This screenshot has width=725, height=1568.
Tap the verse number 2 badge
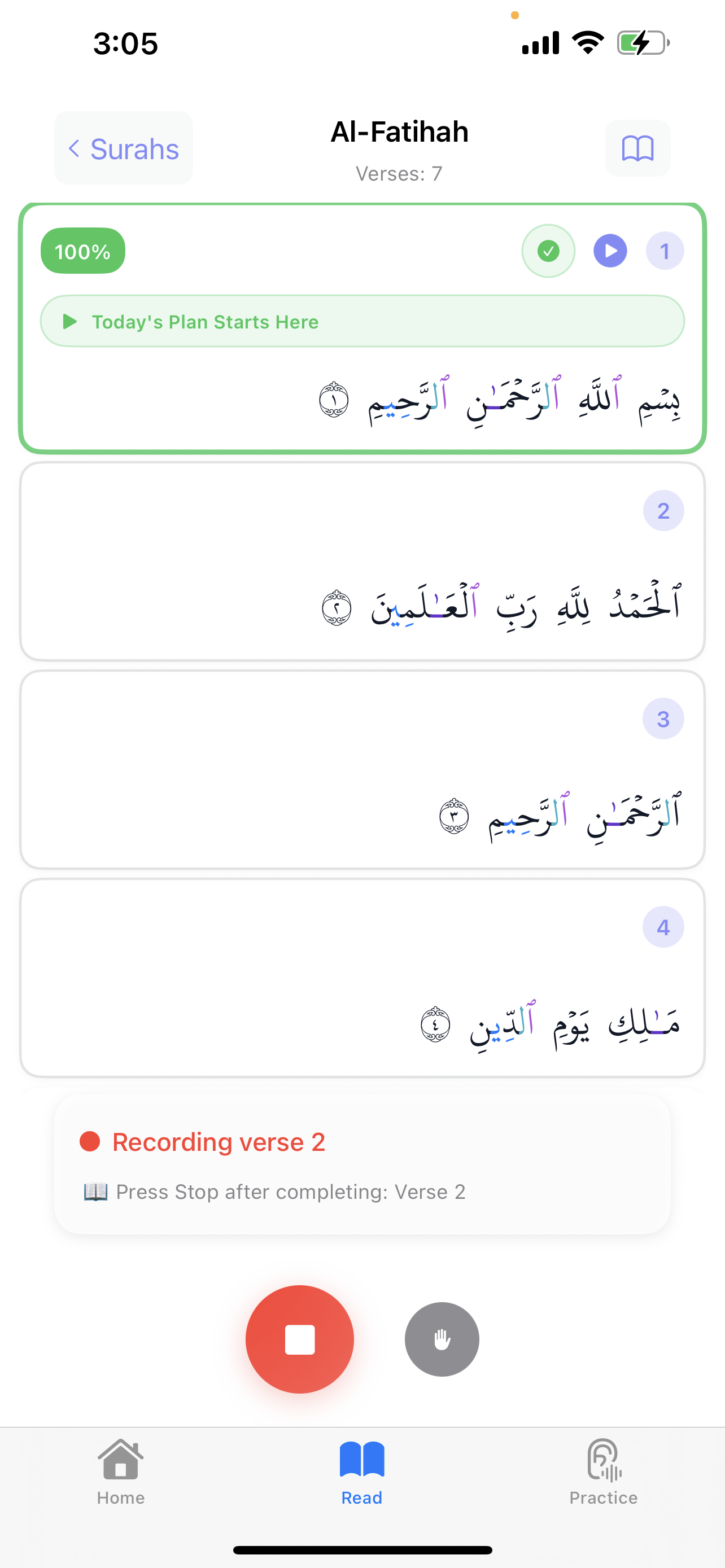[x=663, y=510]
